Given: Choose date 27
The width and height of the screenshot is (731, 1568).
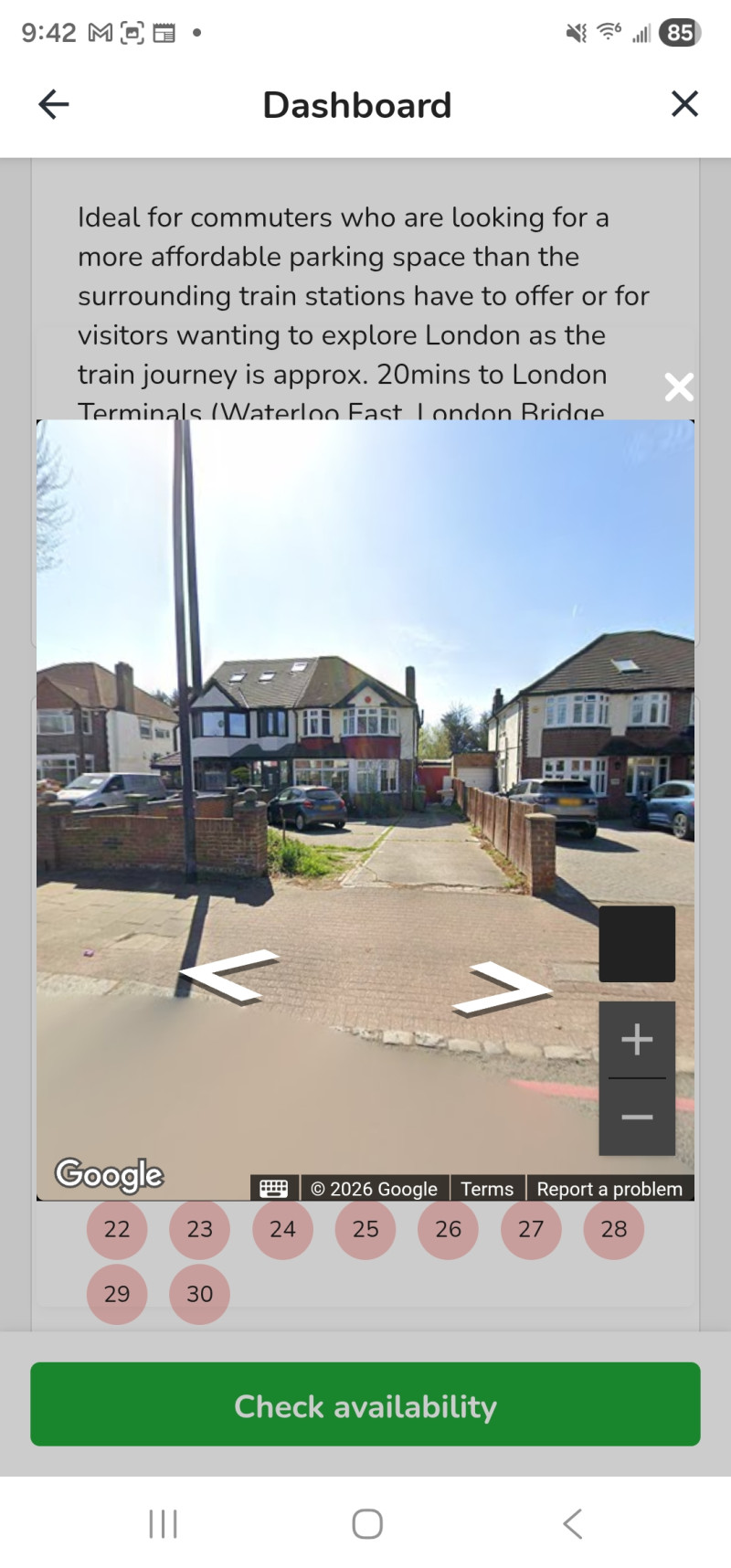Looking at the screenshot, I should coord(531,1229).
